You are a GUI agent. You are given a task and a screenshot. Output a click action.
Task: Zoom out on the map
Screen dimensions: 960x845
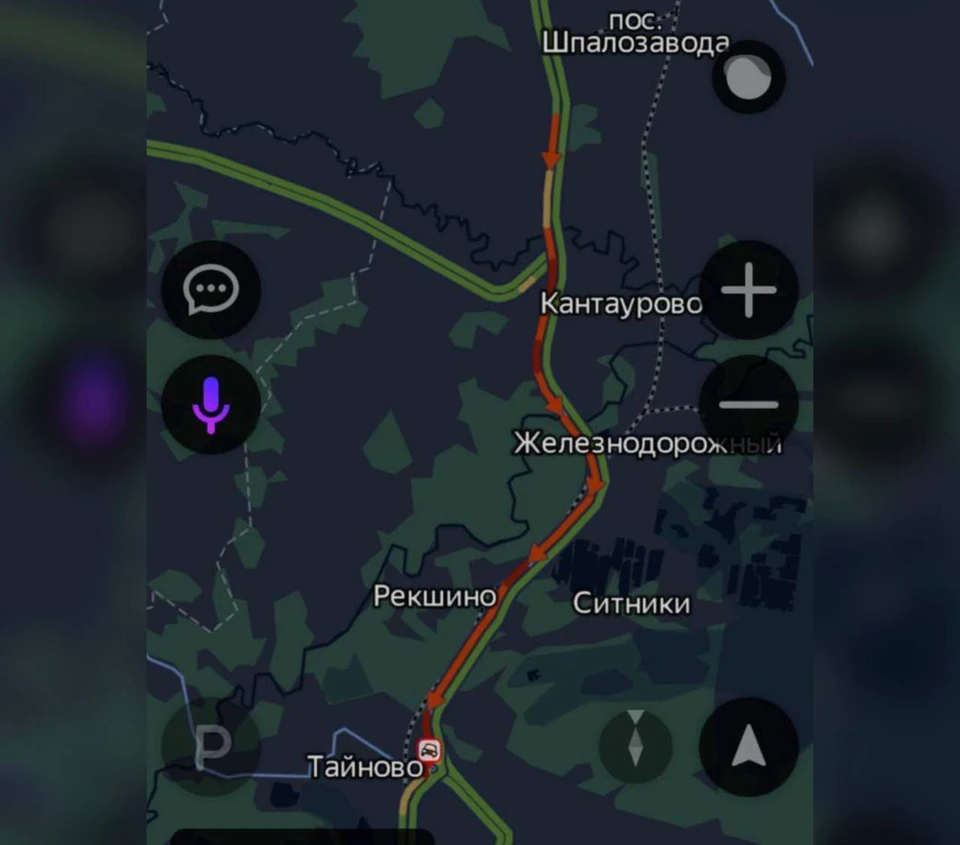click(x=748, y=404)
